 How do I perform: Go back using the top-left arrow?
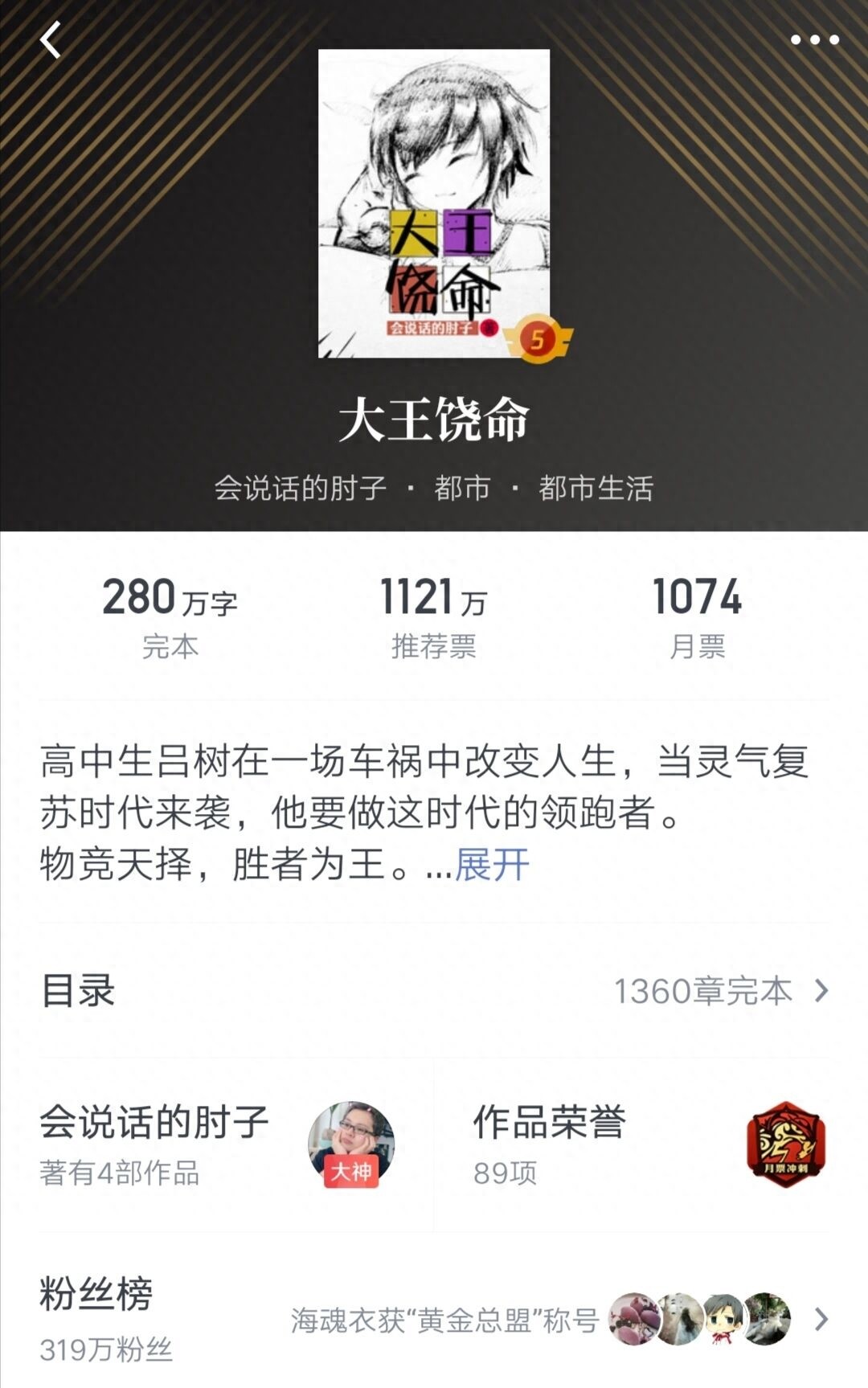pyautogui.click(x=51, y=40)
